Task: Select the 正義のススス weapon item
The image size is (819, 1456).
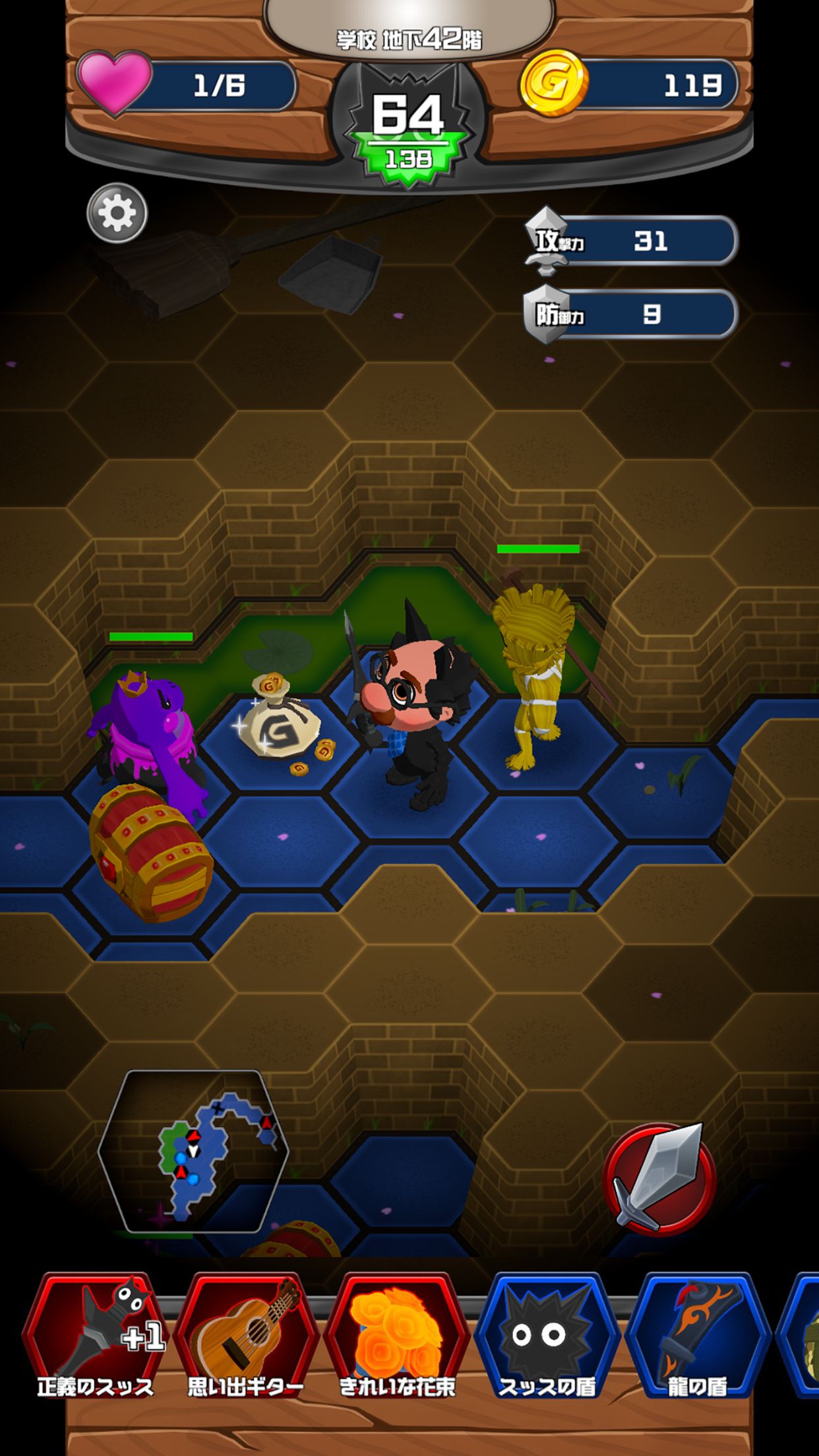Action: tap(94, 1335)
